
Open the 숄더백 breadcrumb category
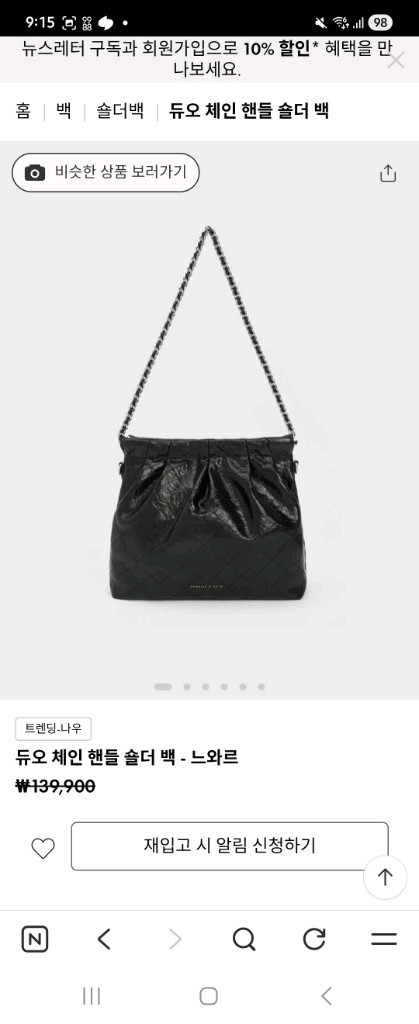click(x=120, y=110)
